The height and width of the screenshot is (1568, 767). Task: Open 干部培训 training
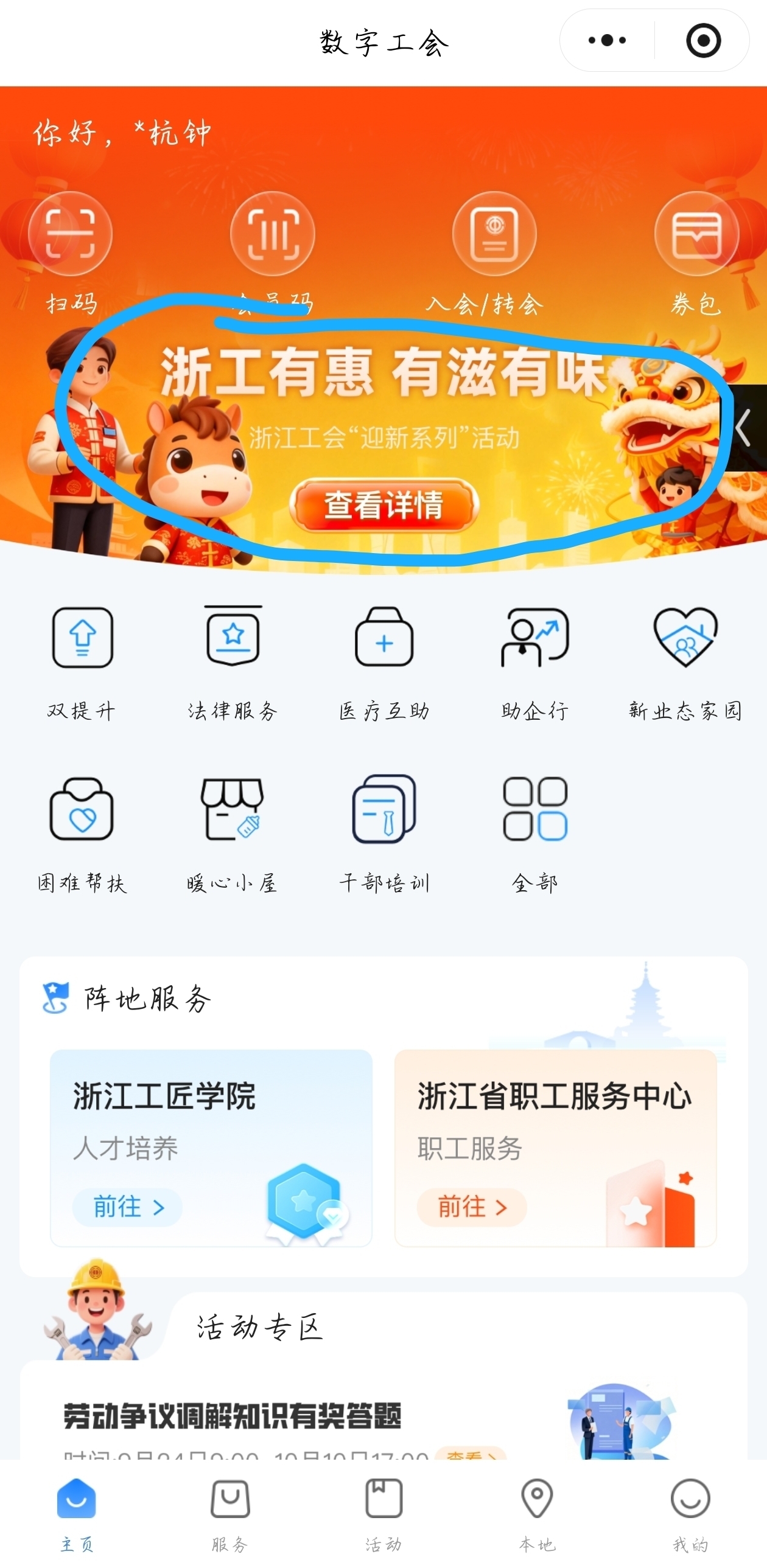(x=384, y=810)
